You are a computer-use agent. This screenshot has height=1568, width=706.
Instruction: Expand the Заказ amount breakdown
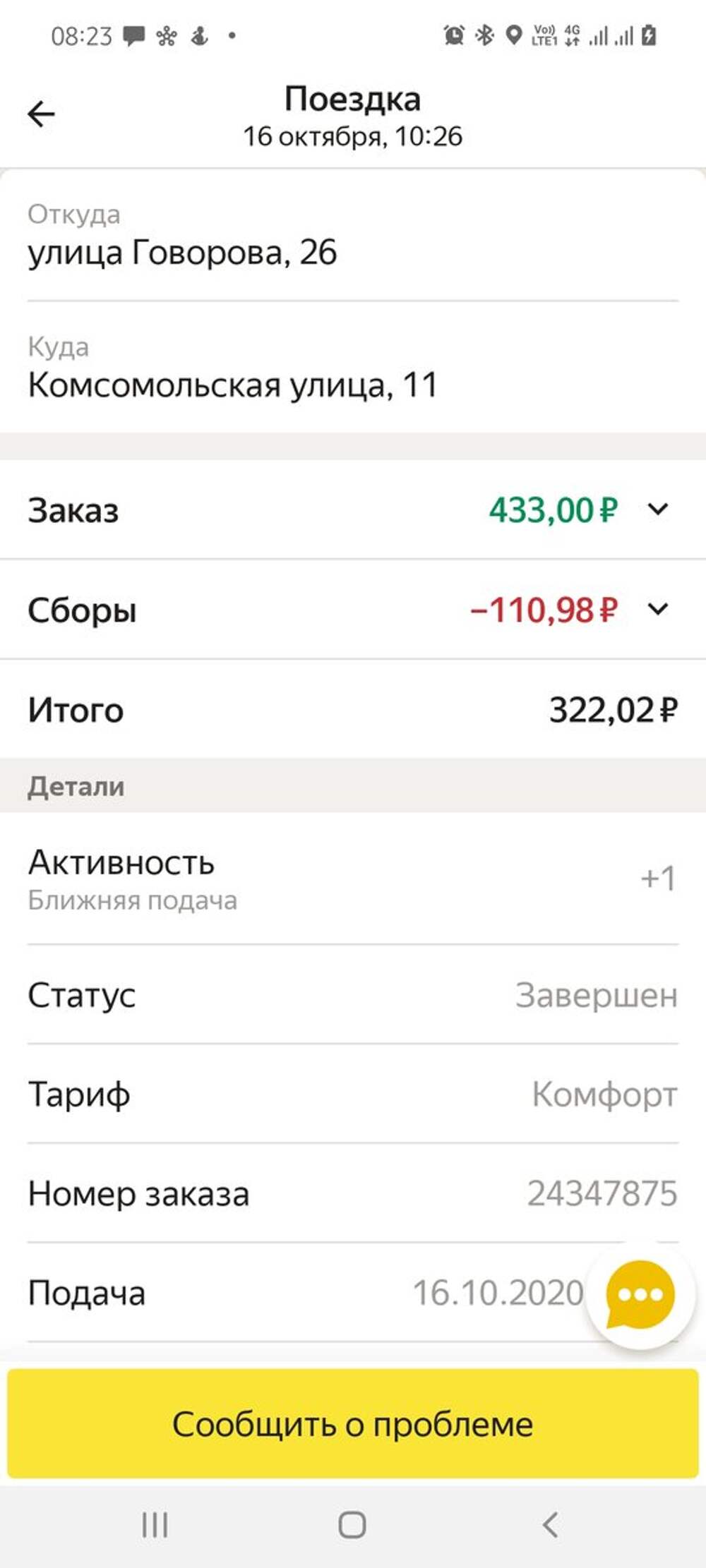657,509
